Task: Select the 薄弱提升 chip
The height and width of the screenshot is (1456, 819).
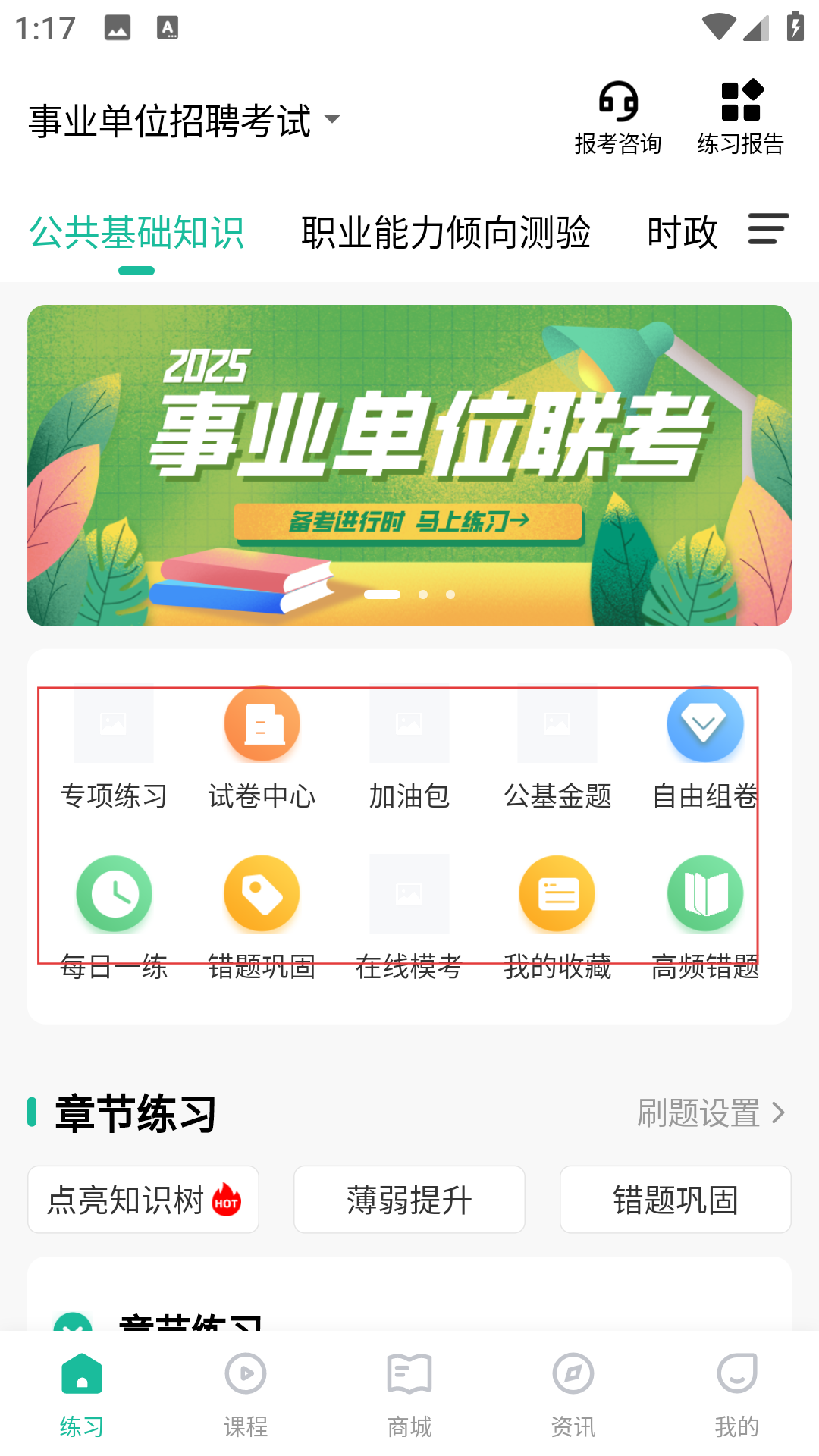Action: pyautogui.click(x=409, y=1200)
